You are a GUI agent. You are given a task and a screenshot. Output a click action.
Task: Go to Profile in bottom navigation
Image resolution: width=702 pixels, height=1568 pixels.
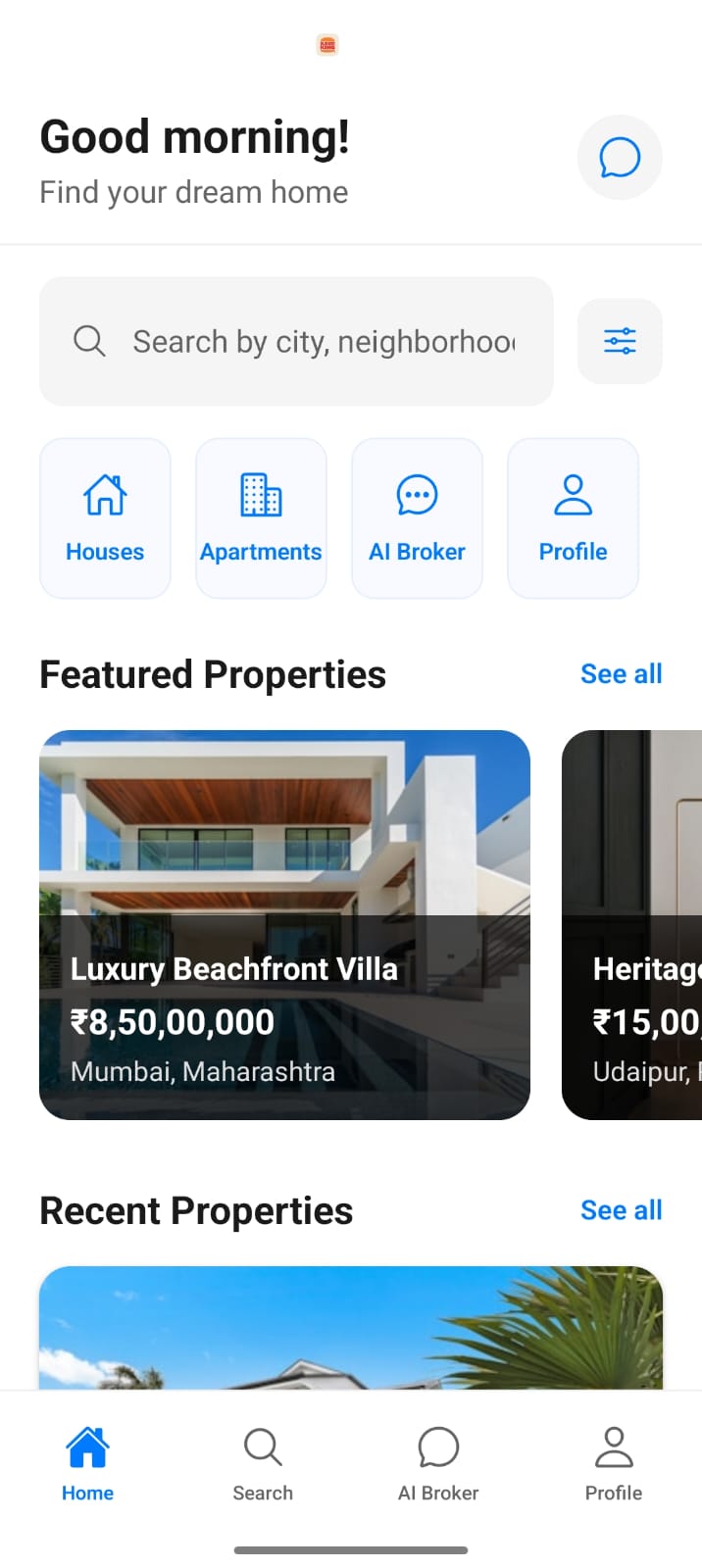pos(614,1463)
